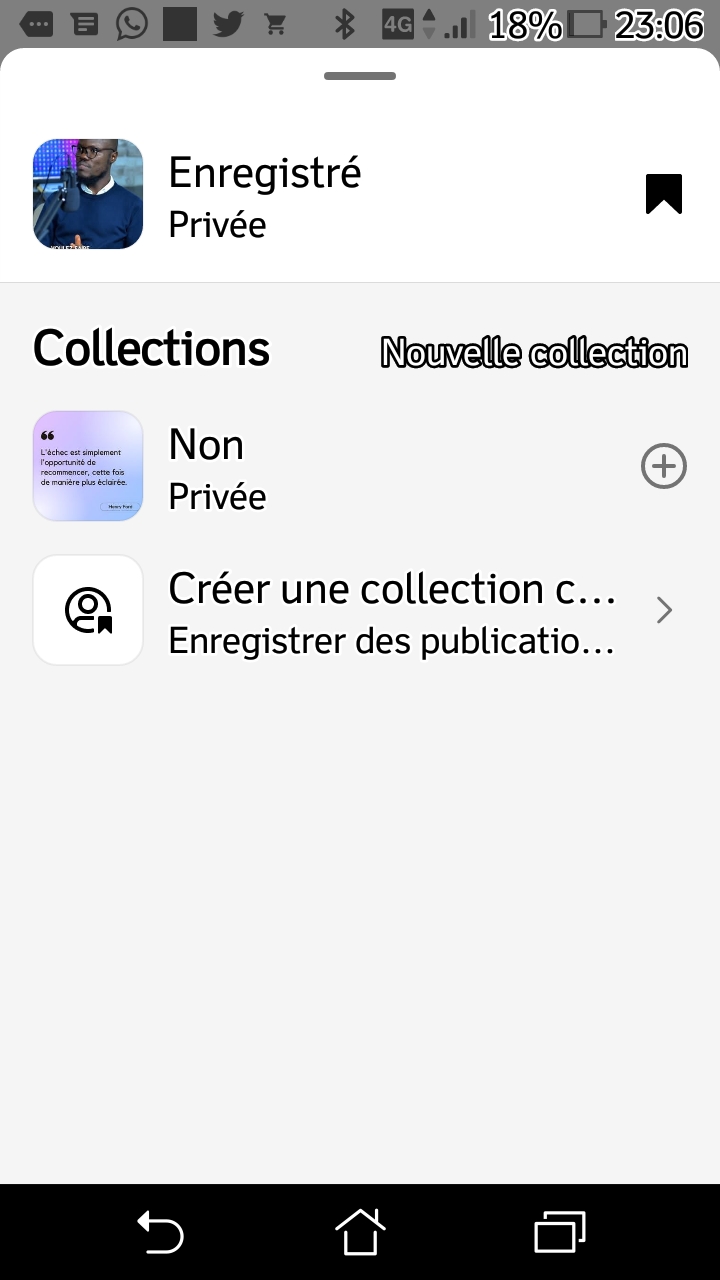This screenshot has width=720, height=1280.
Task: Open Créer une collection collaborative row
Action: click(360, 610)
